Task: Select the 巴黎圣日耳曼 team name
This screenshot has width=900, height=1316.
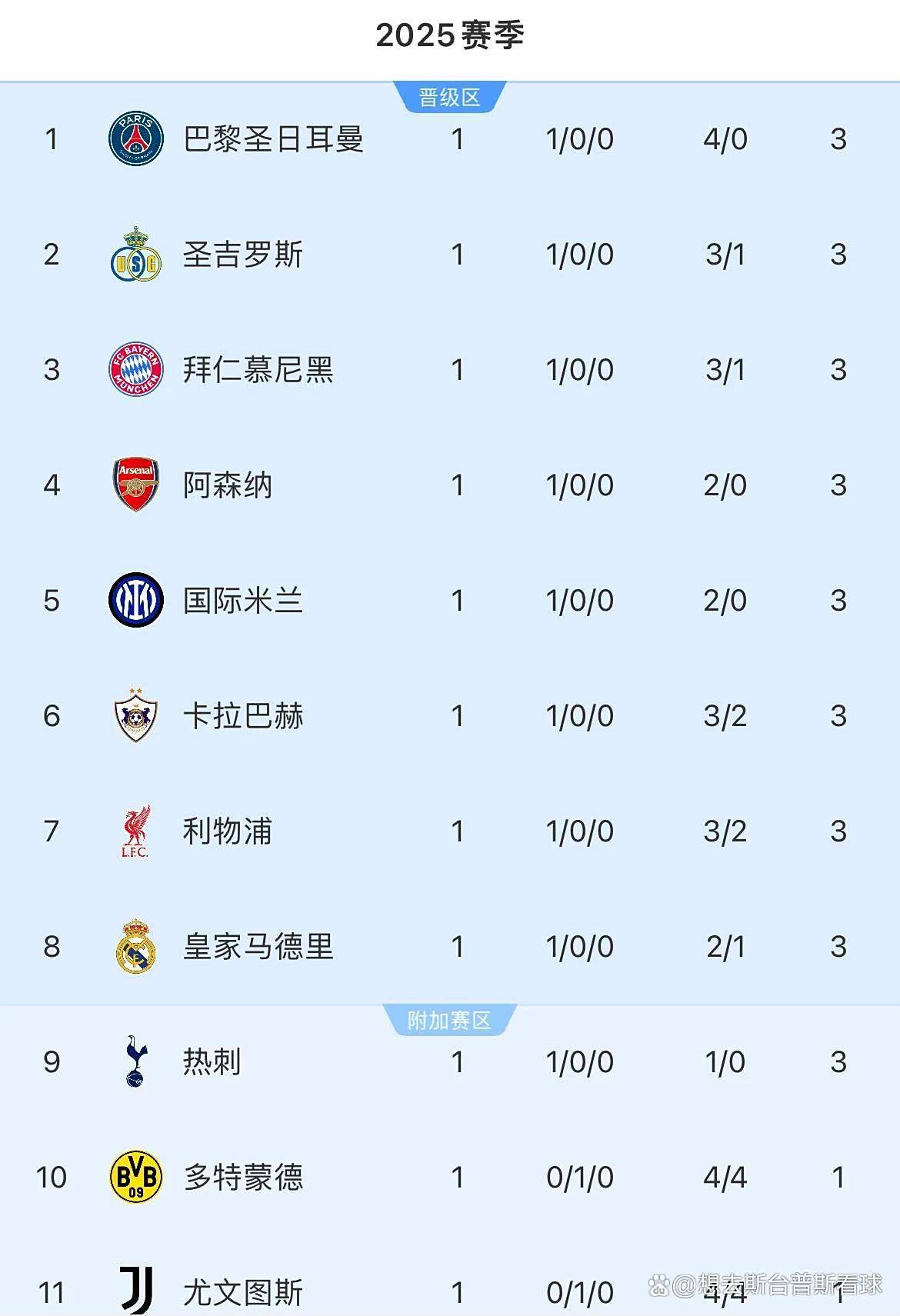Action: pos(273,139)
